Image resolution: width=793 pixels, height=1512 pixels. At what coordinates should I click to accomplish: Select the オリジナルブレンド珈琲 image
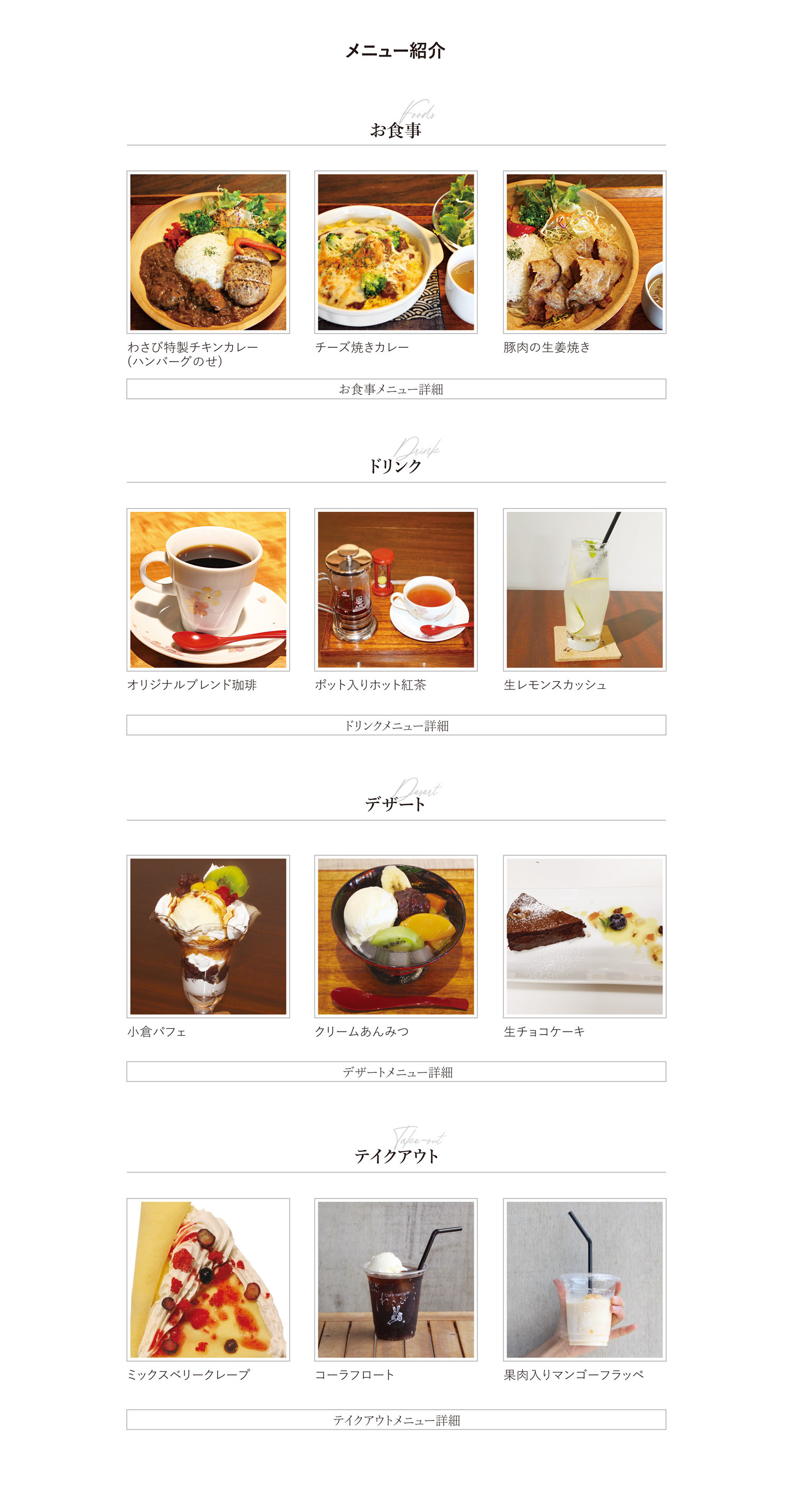click(x=208, y=589)
